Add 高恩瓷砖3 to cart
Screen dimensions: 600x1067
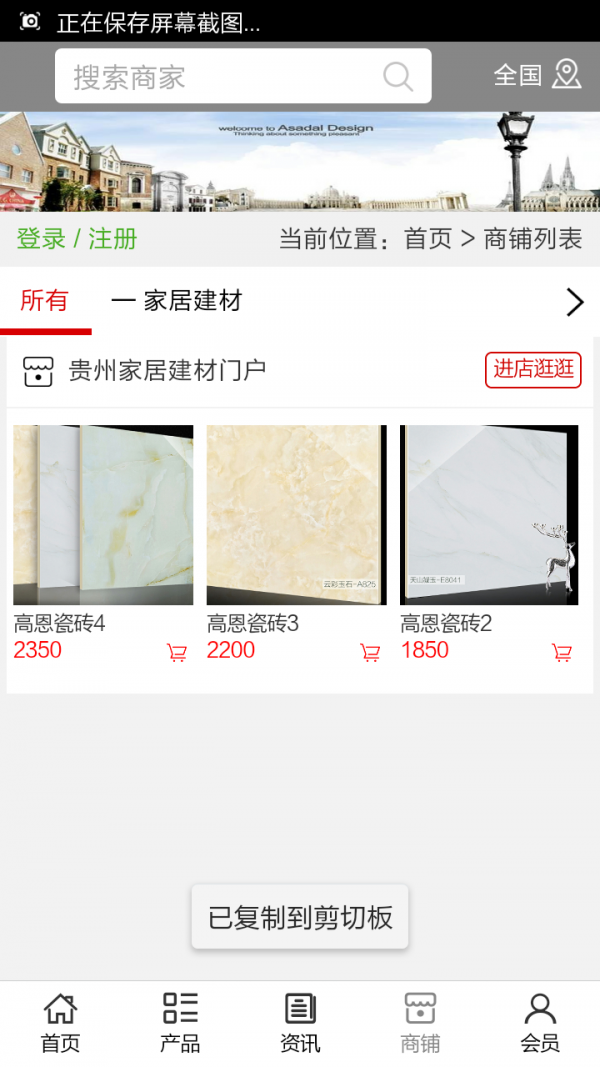point(370,653)
